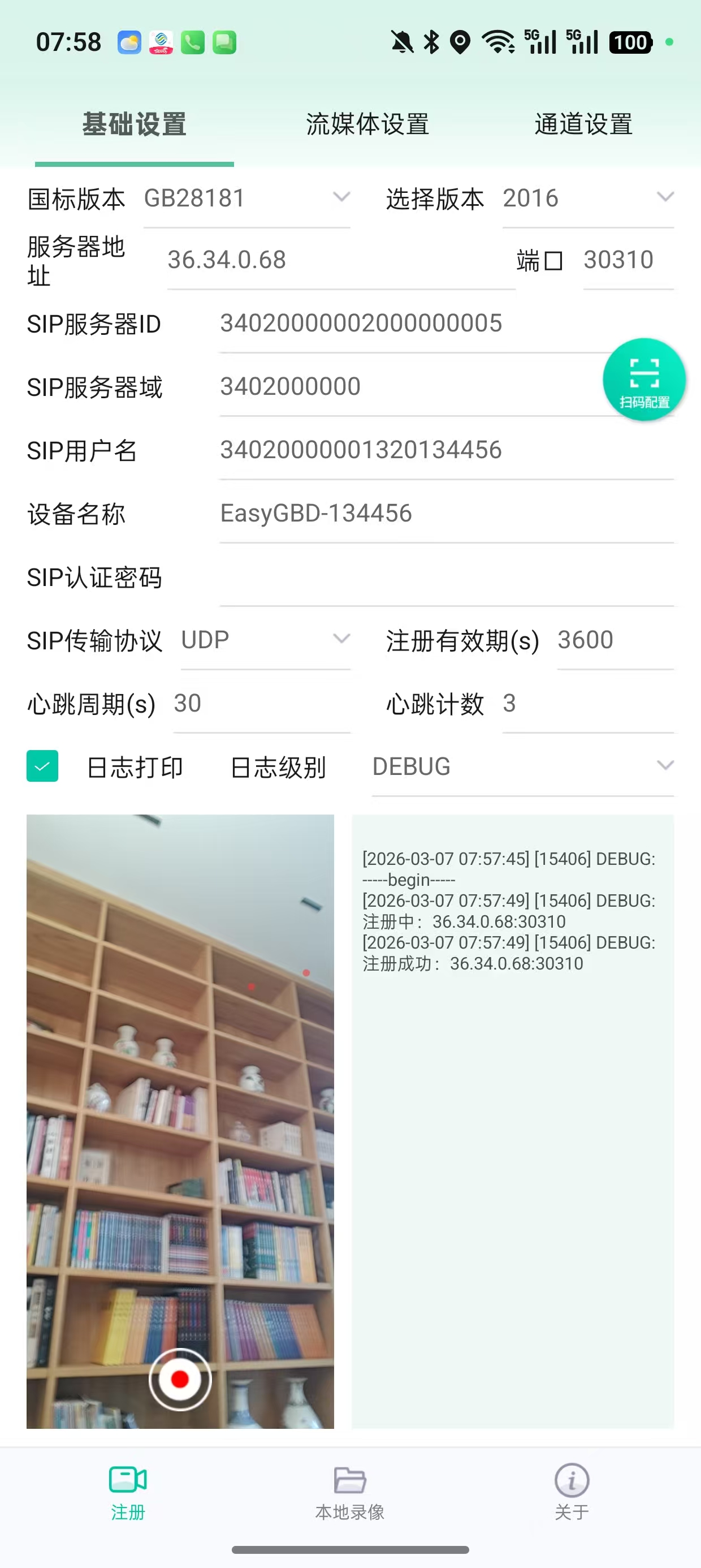Expand the 日志级别 DEBUG dropdown
701x1568 pixels.
[x=522, y=767]
